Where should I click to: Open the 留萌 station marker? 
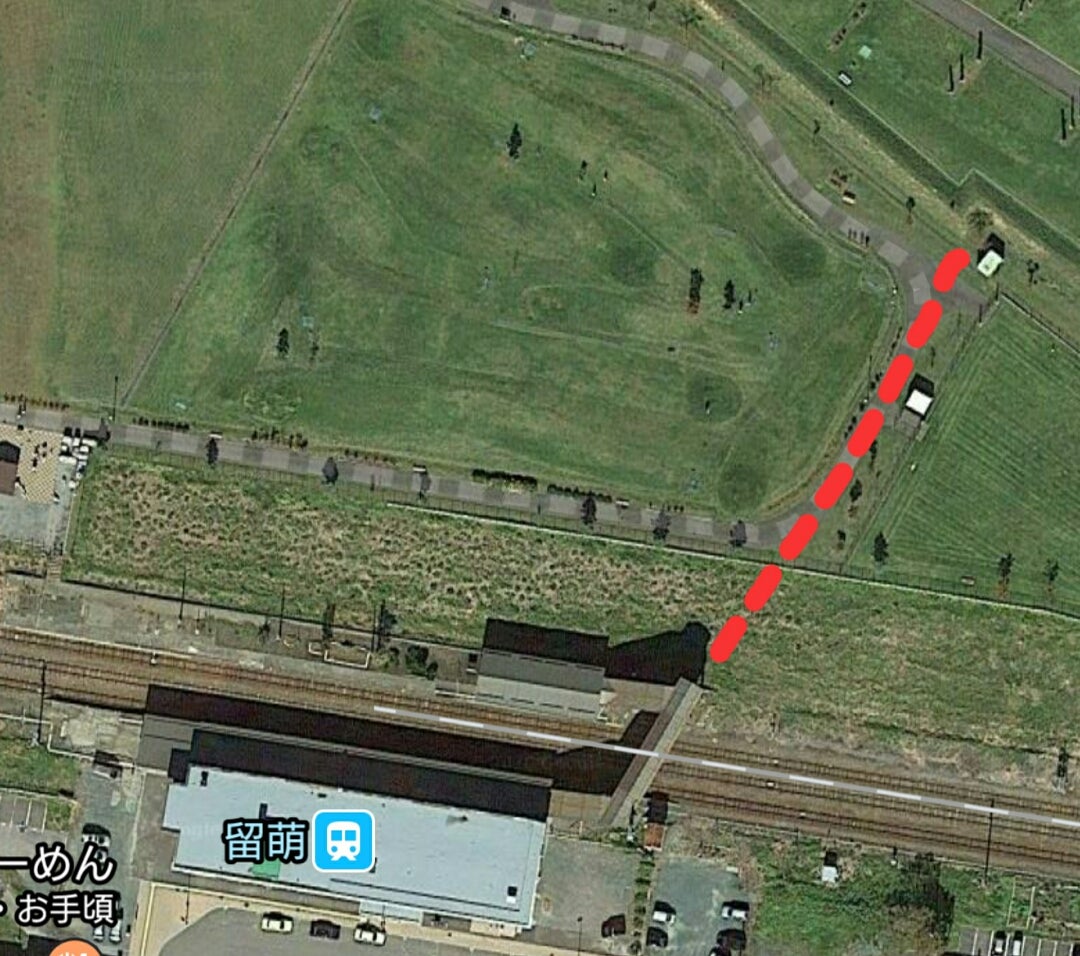tap(343, 840)
